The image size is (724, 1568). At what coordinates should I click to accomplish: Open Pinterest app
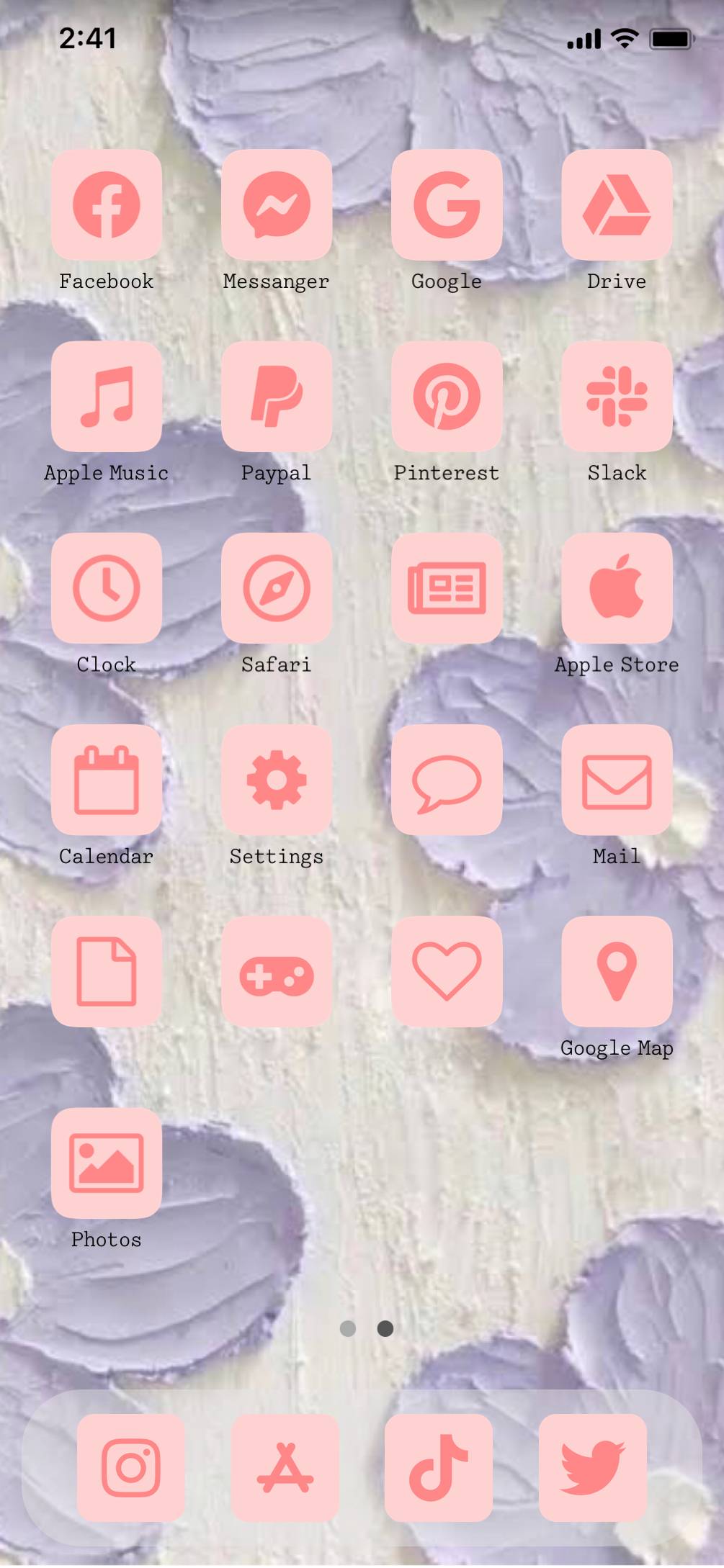(x=447, y=397)
